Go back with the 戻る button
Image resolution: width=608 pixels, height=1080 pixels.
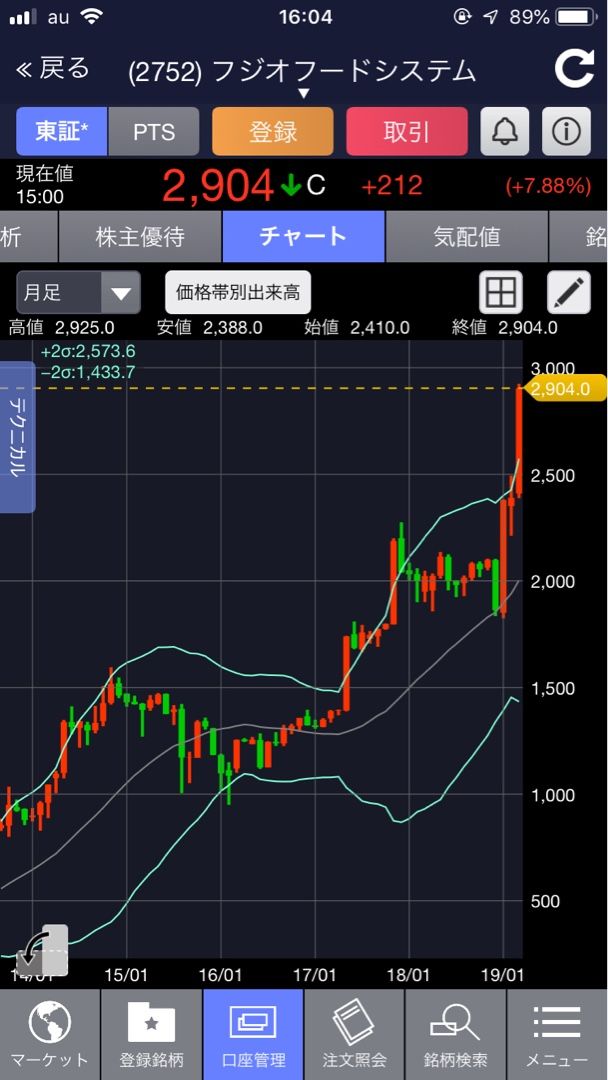[54, 69]
